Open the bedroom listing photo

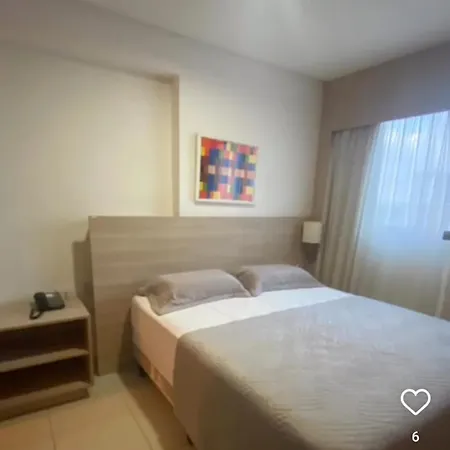pos(225,225)
